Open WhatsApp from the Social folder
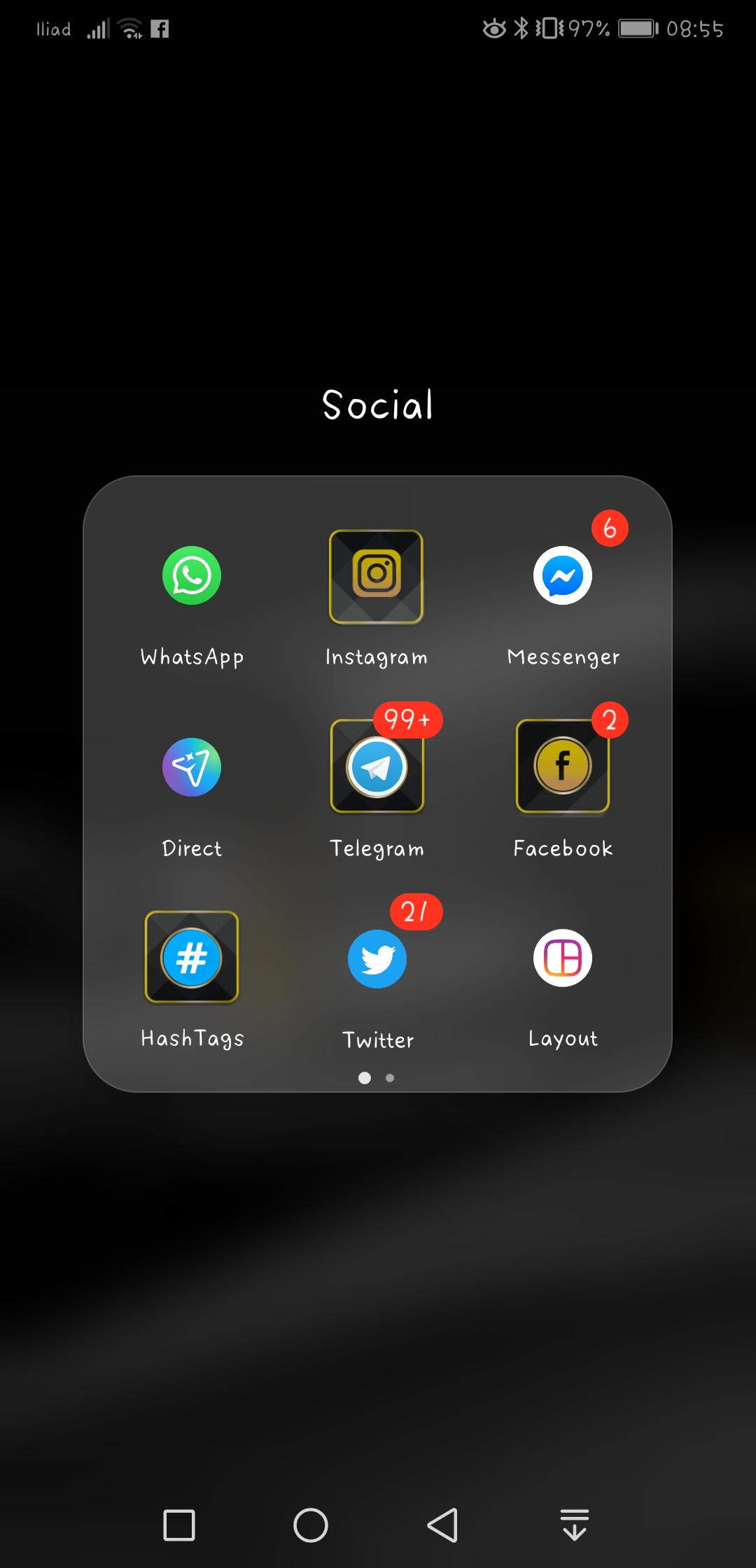The width and height of the screenshot is (756, 1568). pos(192,576)
